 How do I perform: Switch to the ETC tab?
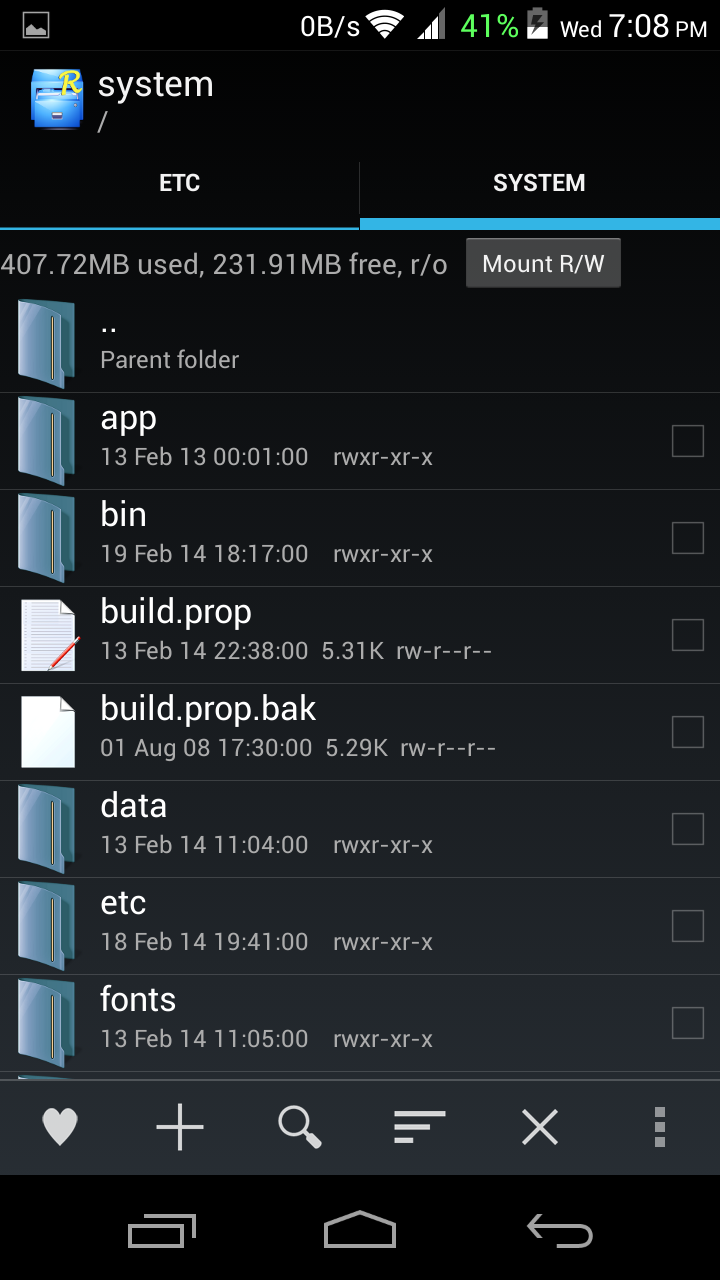180,182
